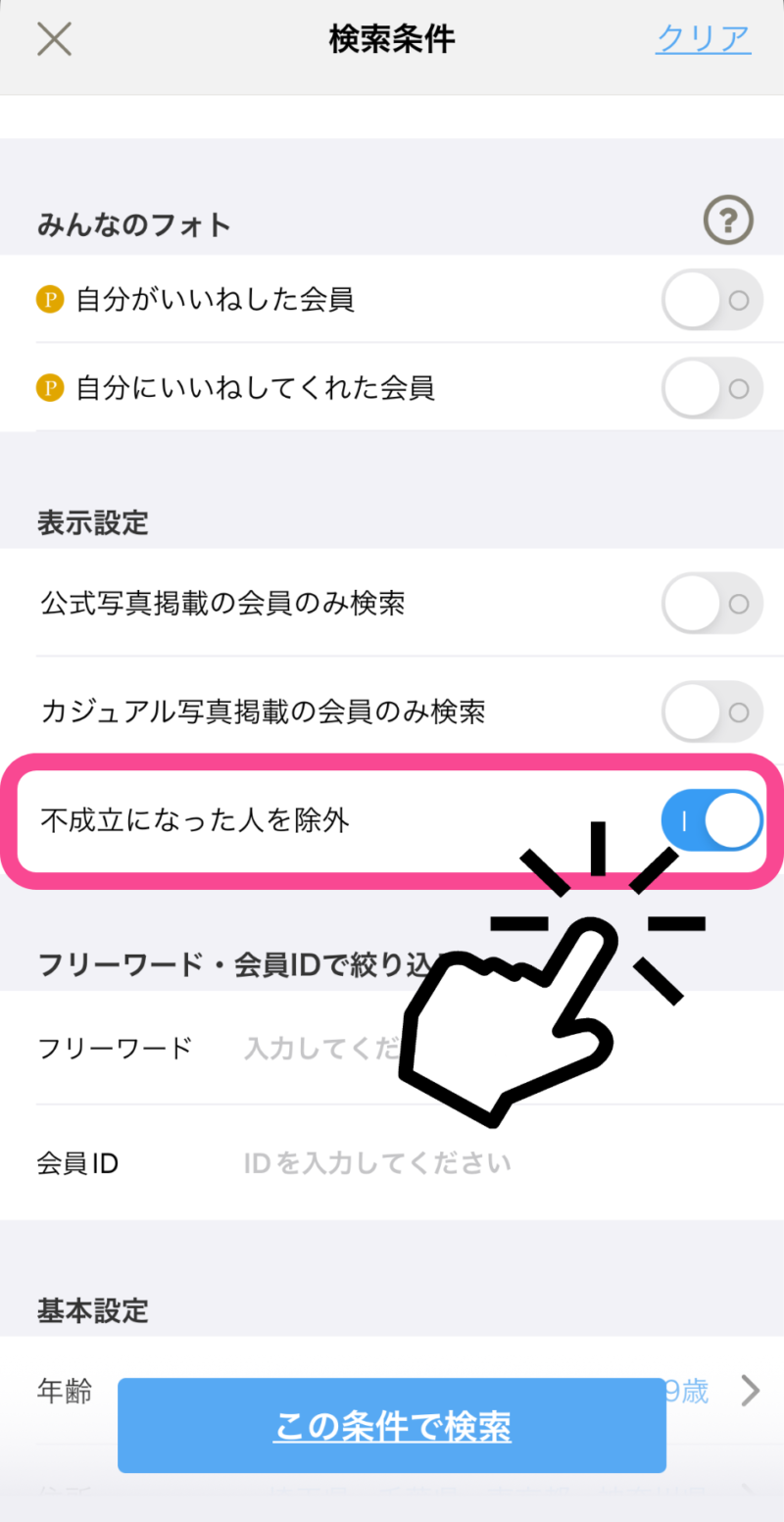Screen dimensions: 784x1522
Task: Tap the X icon in top left corner
Action: pos(54,39)
